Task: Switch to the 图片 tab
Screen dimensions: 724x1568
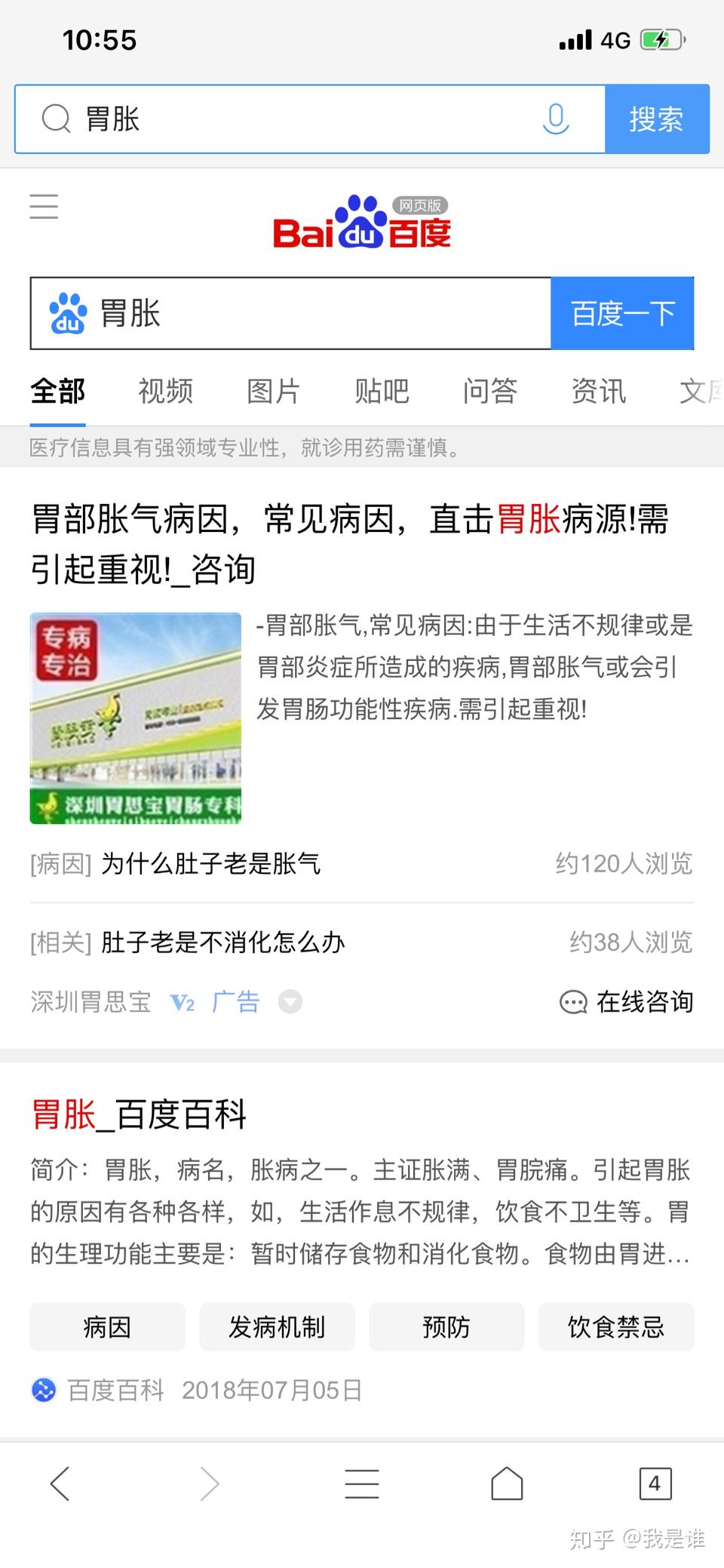Action: [x=274, y=392]
